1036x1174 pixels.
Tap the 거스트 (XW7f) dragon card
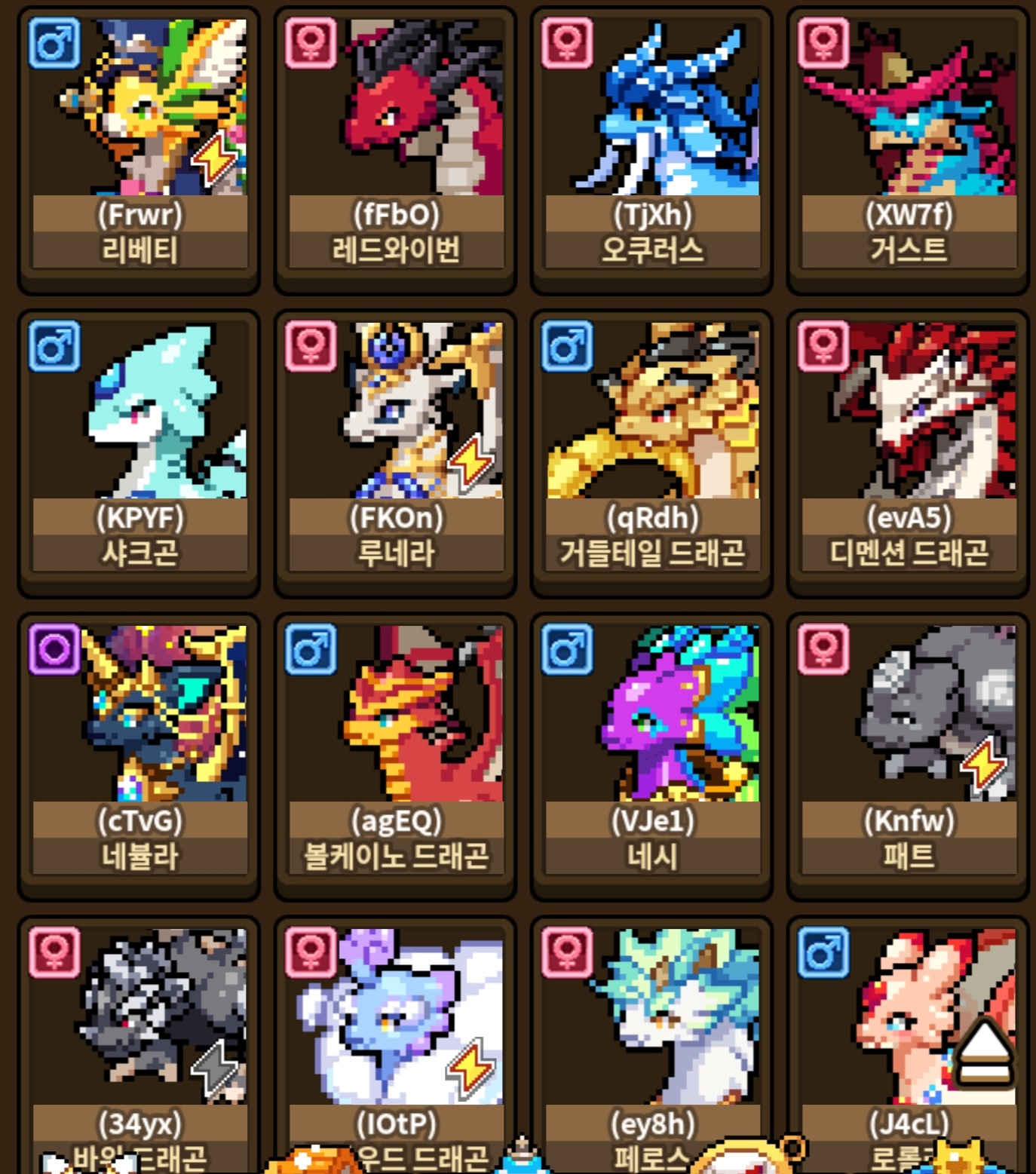point(909,143)
